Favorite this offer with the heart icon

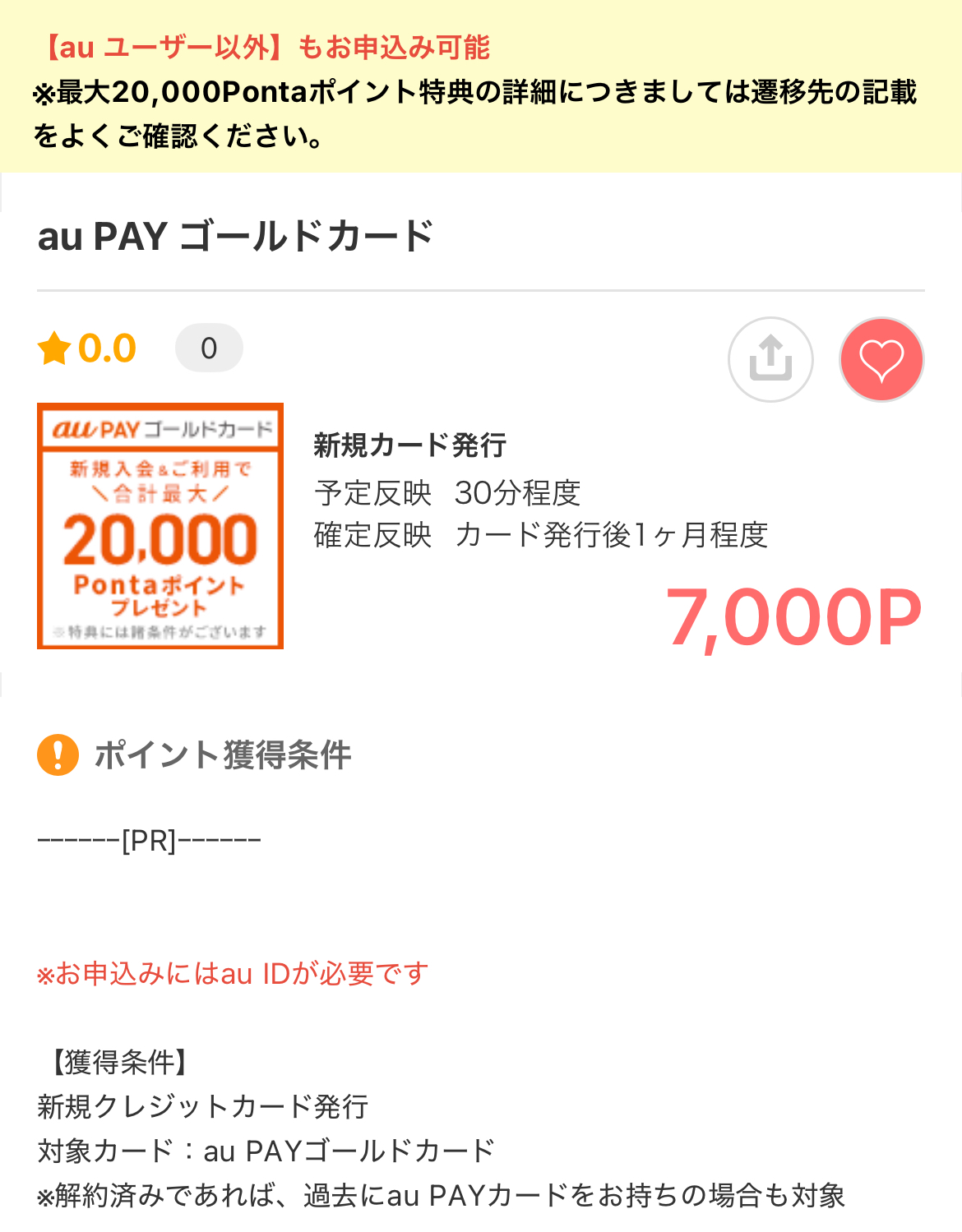tap(881, 359)
